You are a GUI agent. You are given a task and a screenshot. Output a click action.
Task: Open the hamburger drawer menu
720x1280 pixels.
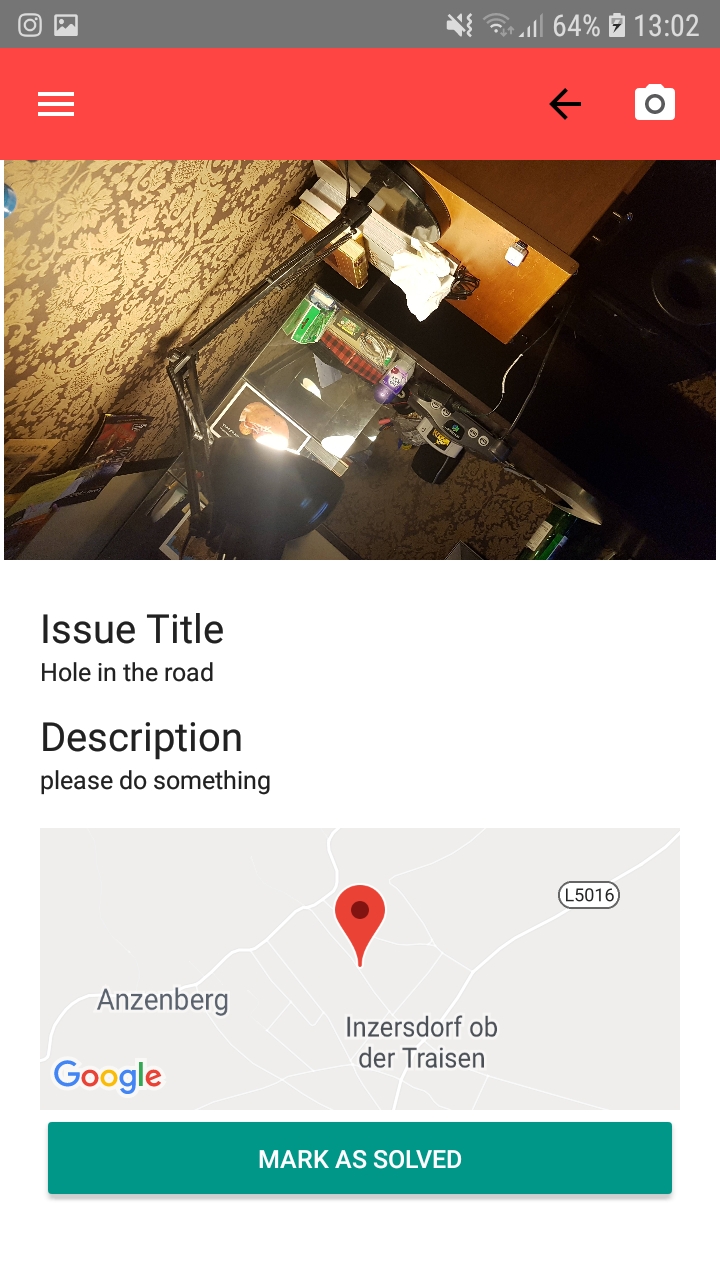coord(56,104)
